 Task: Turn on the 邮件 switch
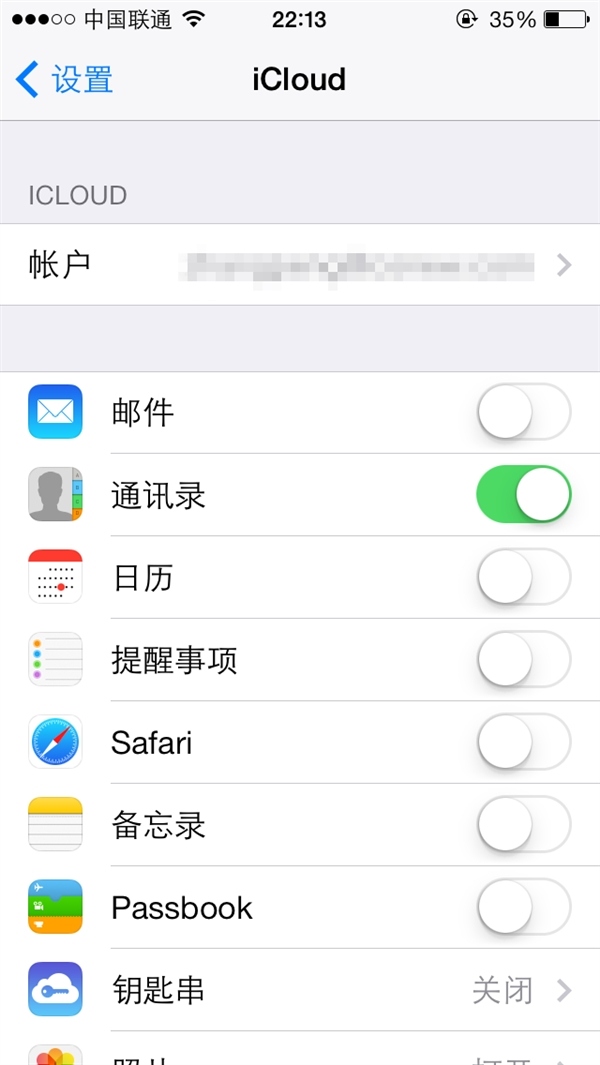523,412
